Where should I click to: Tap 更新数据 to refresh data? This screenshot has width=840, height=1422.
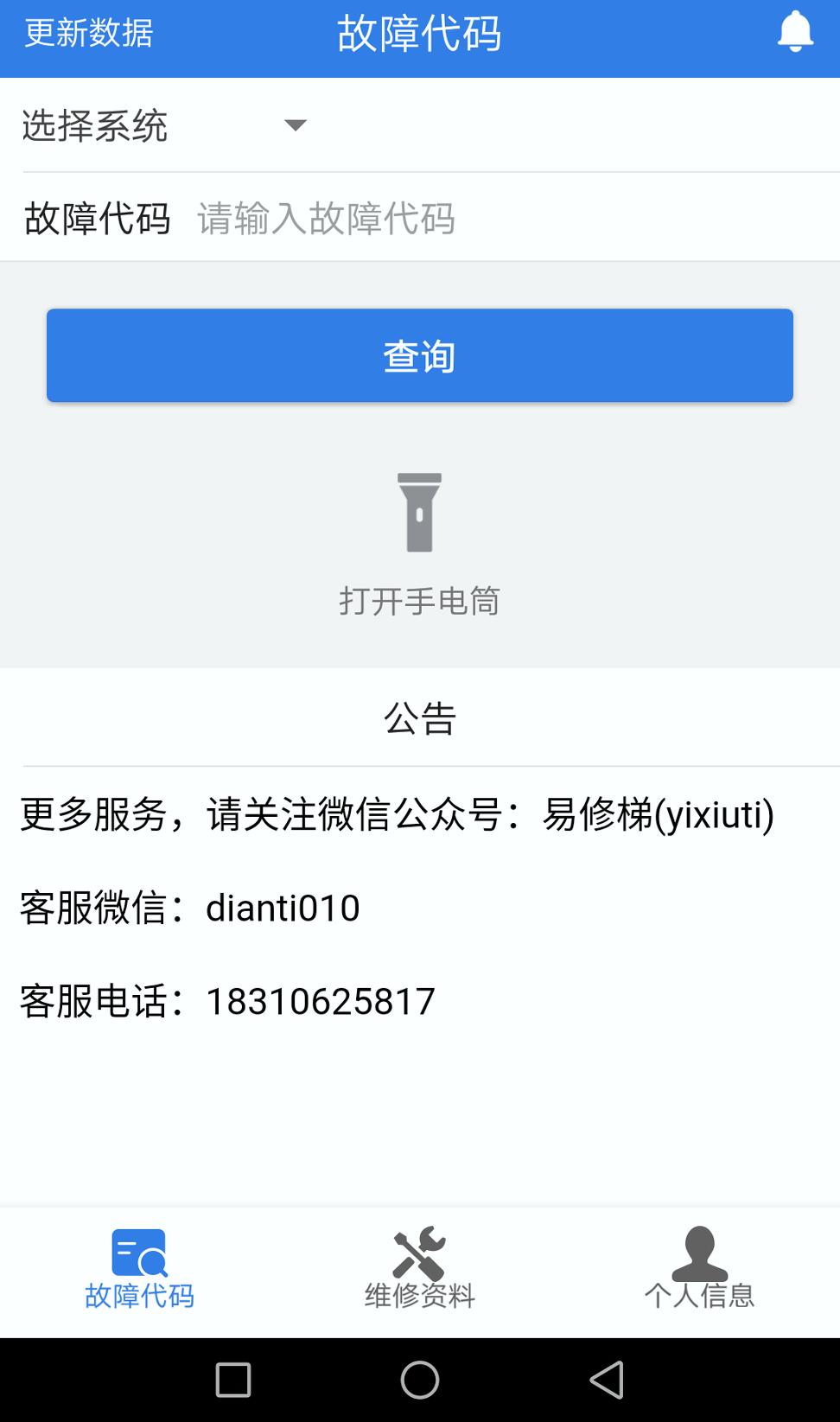(88, 33)
